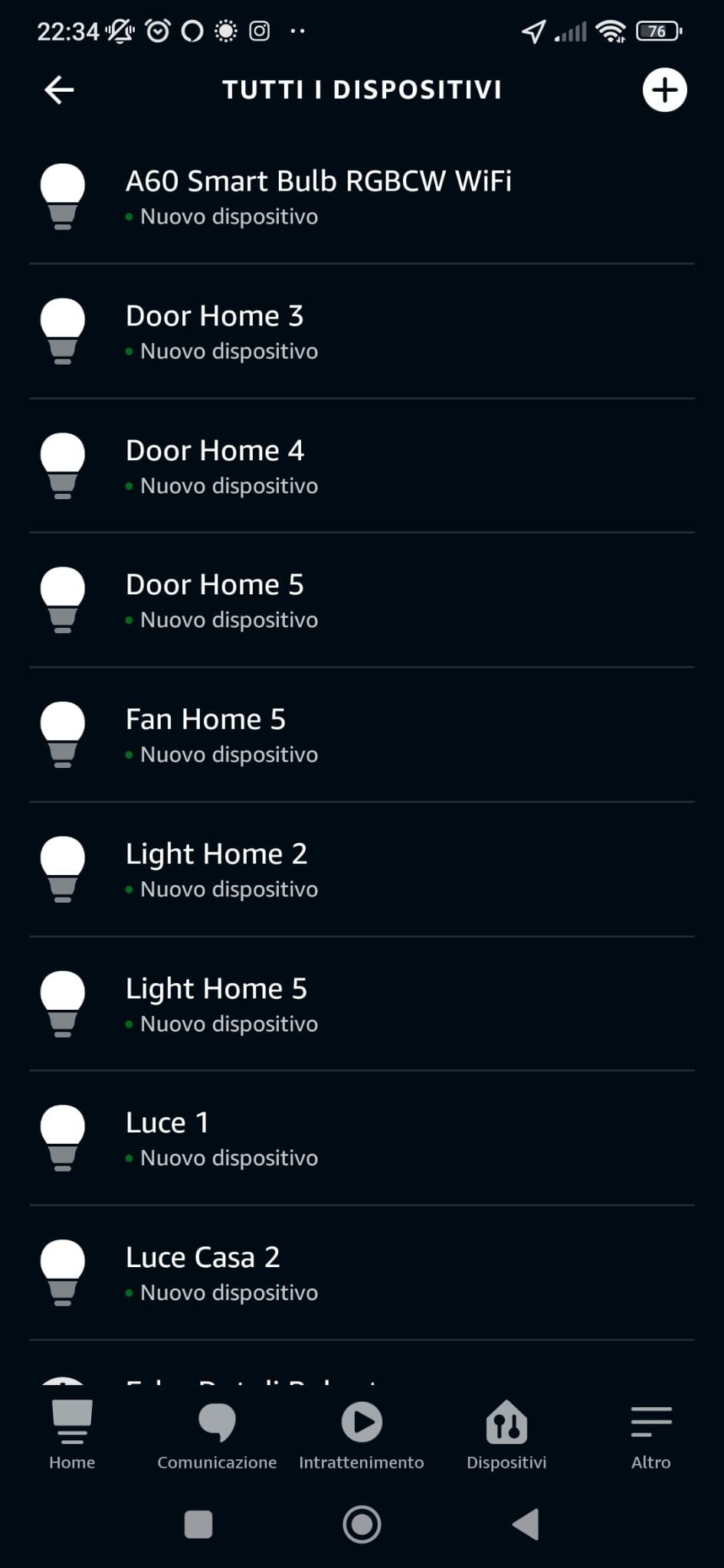Open A60 Smart Bulb RGBCW WiFi device

point(318,196)
